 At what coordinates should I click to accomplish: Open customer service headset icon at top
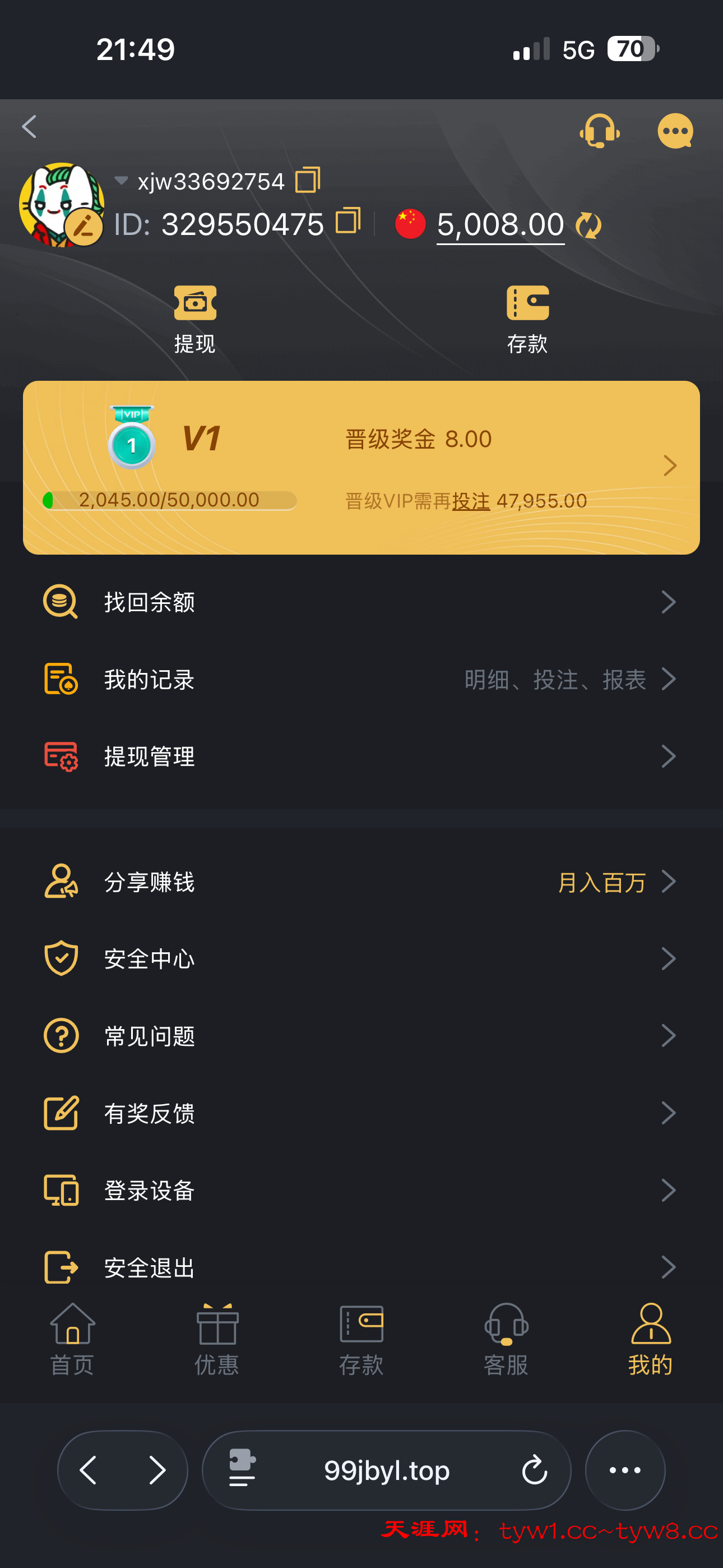coord(599,130)
